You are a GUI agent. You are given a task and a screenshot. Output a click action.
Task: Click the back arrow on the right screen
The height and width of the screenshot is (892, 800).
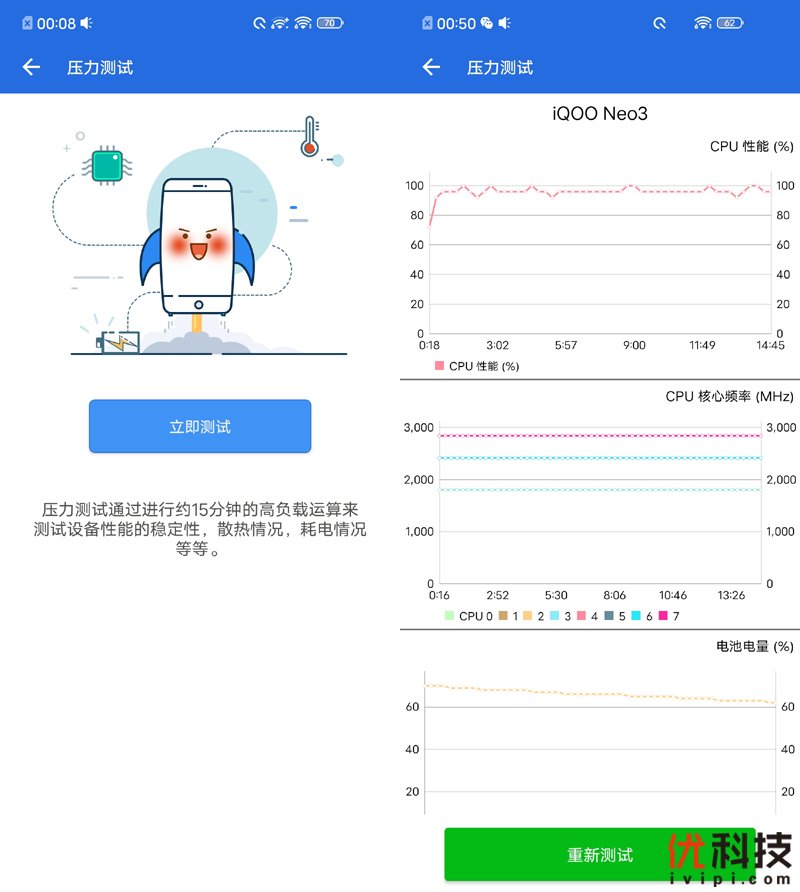point(431,67)
